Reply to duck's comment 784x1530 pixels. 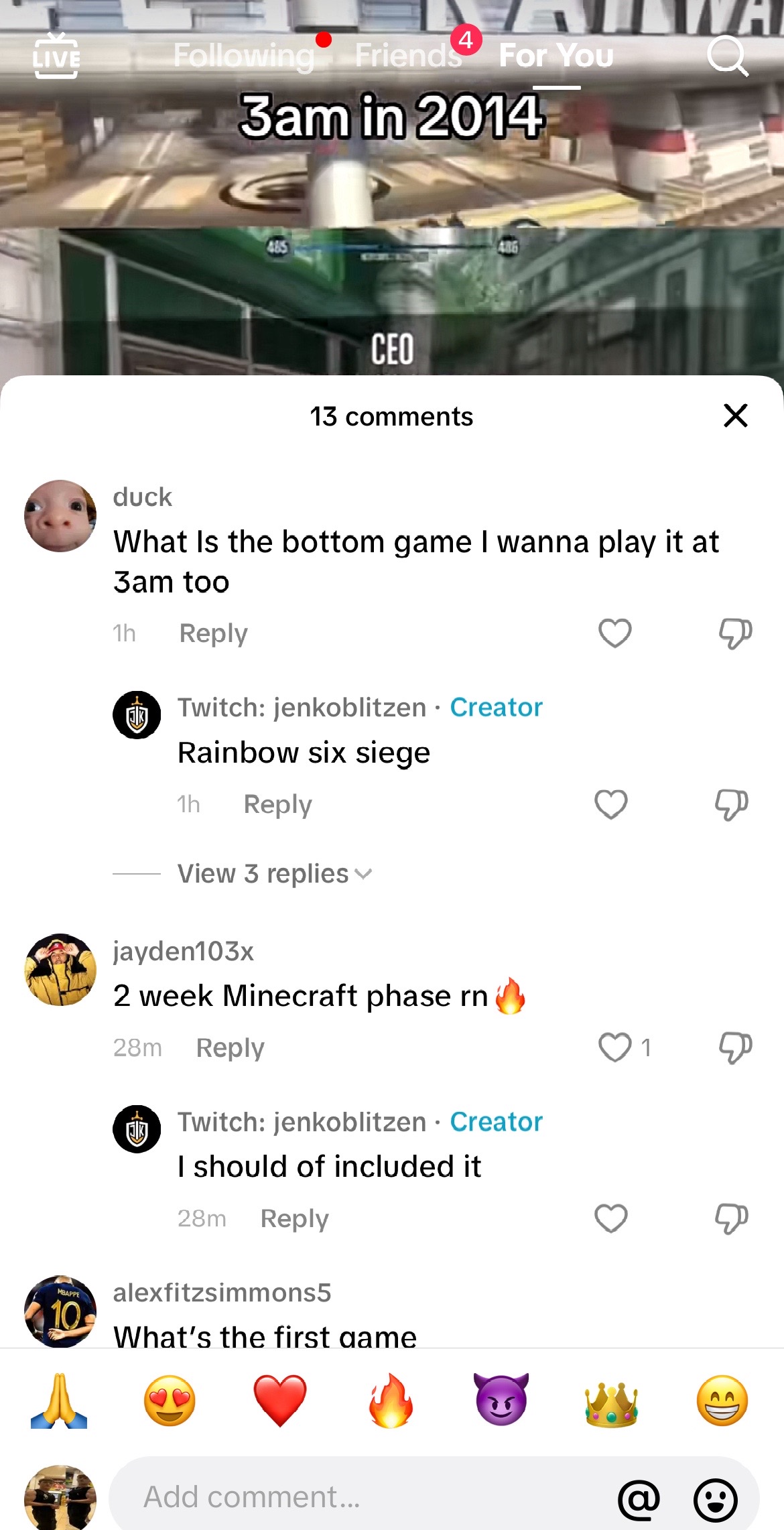(213, 633)
